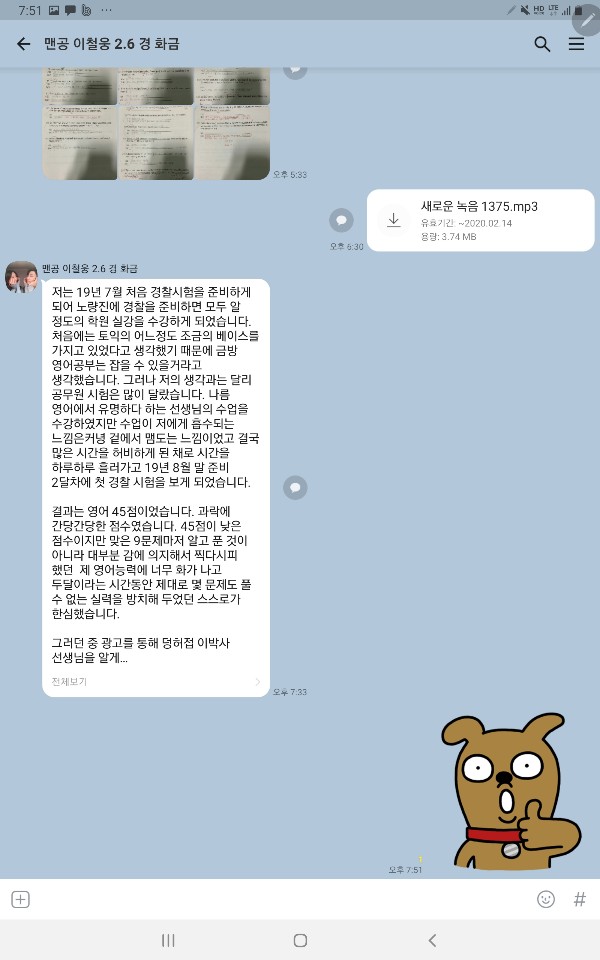The width and height of the screenshot is (600, 960).
Task: Open the chat room hamburger menu
Action: (576, 44)
